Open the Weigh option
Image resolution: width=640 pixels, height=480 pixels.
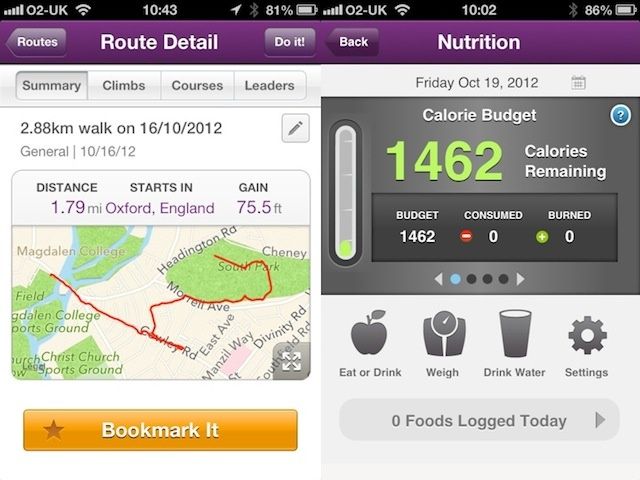coord(442,345)
